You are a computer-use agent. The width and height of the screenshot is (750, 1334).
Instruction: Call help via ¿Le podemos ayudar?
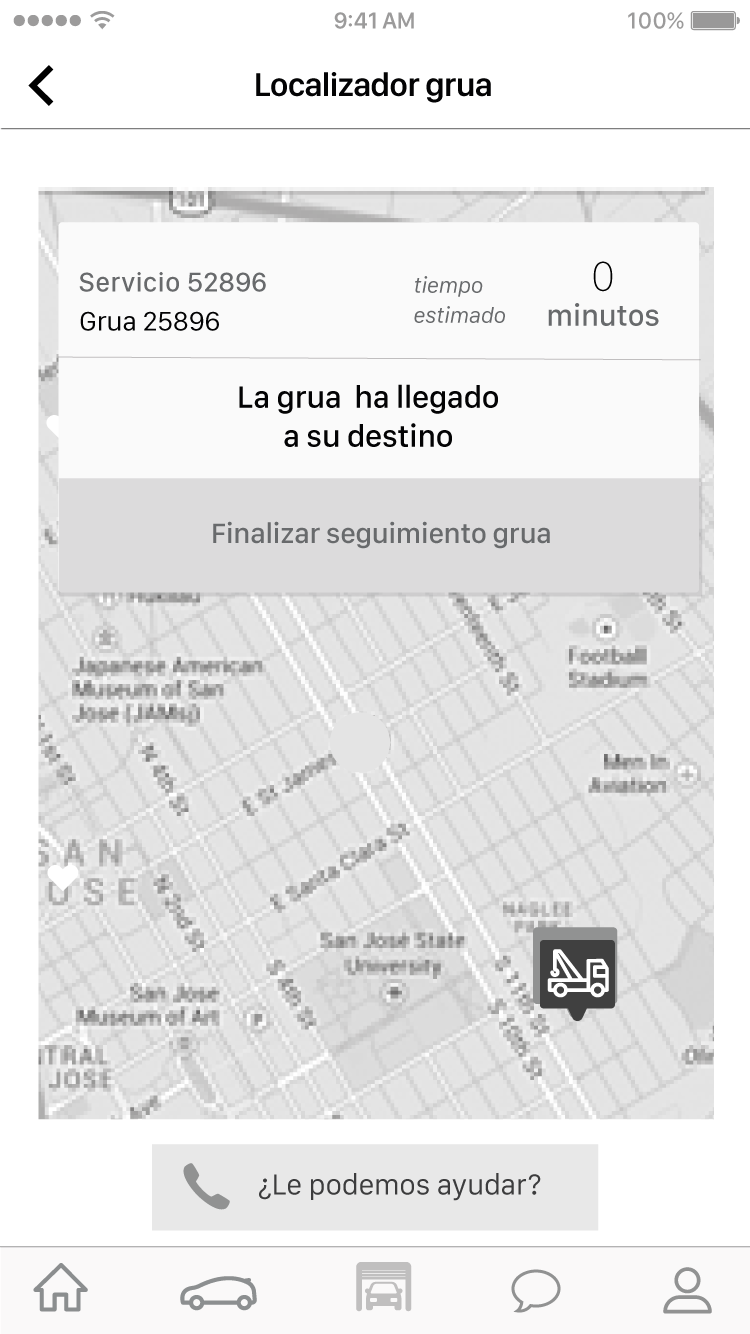point(375,1187)
